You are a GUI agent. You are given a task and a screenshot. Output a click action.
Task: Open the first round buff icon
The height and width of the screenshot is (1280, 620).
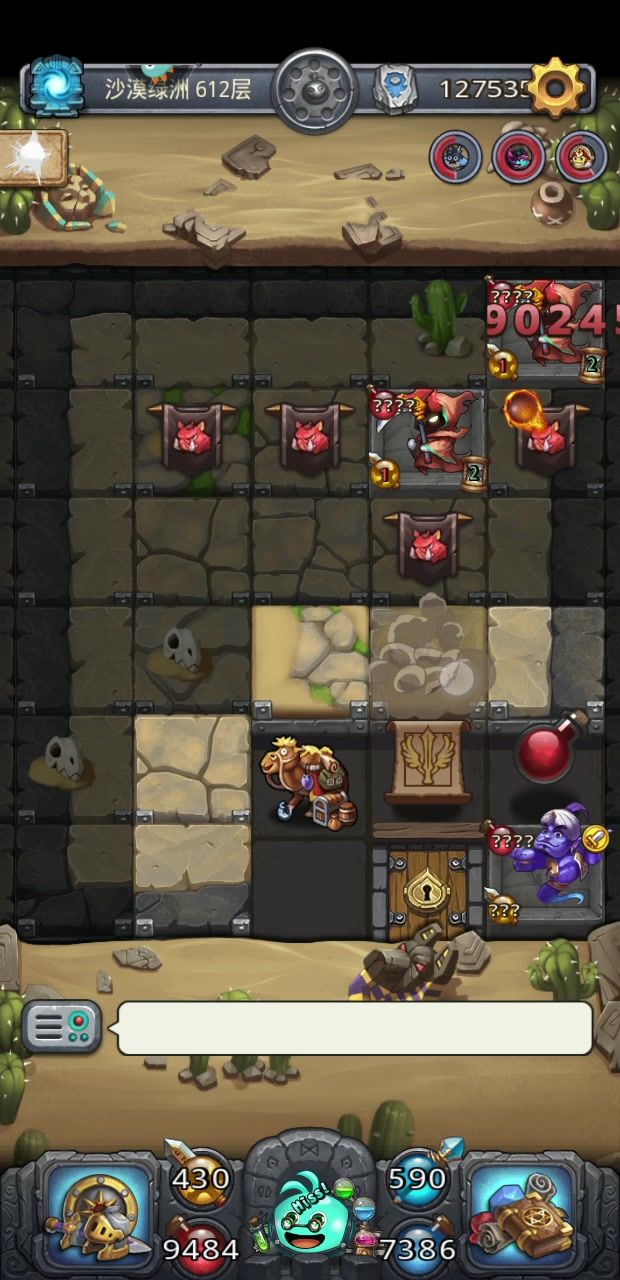click(x=455, y=157)
